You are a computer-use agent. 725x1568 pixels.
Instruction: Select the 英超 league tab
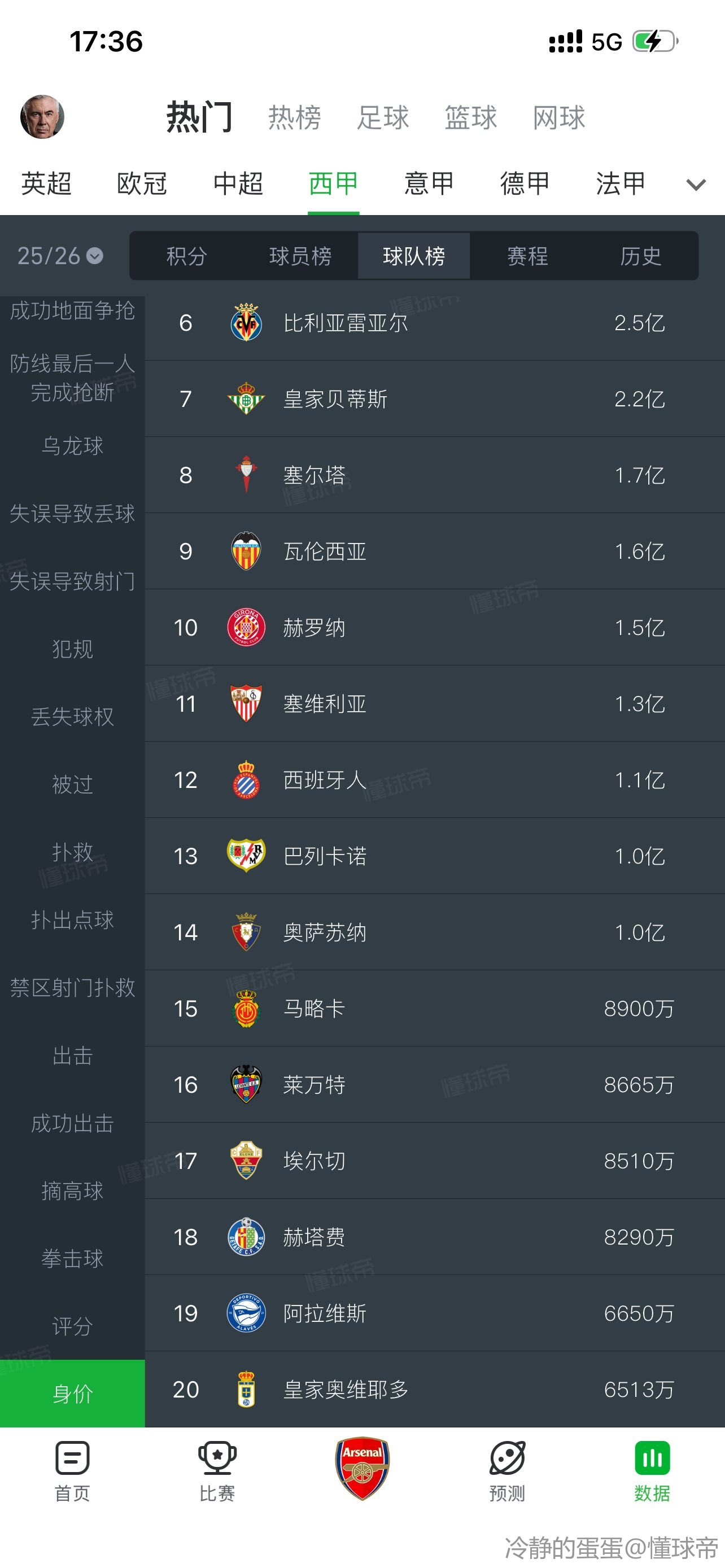tap(46, 184)
